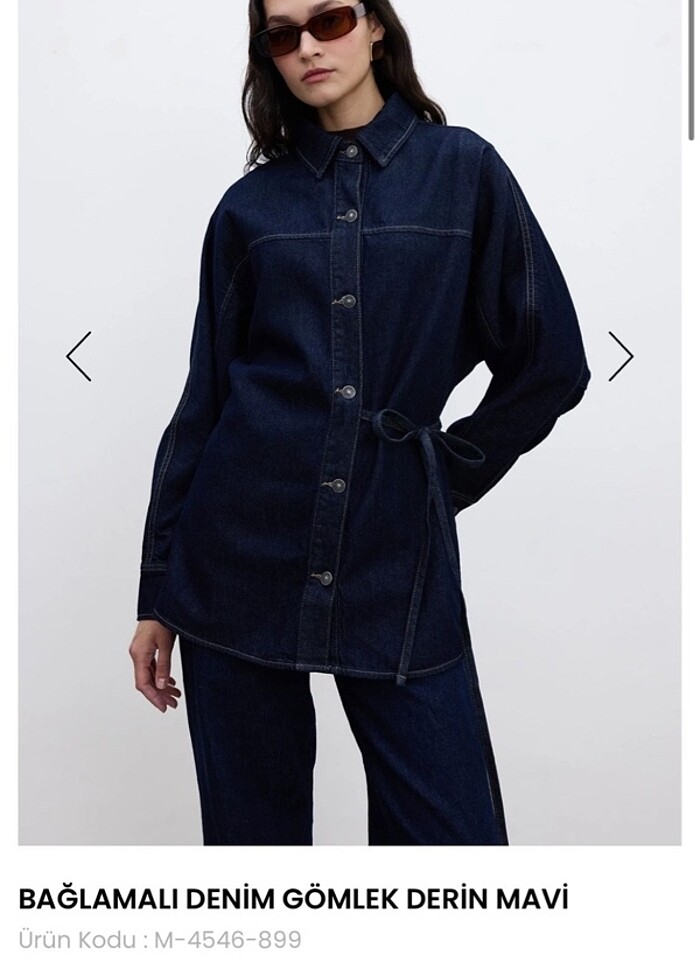Show the next product photo
700x980 pixels.
point(621,356)
